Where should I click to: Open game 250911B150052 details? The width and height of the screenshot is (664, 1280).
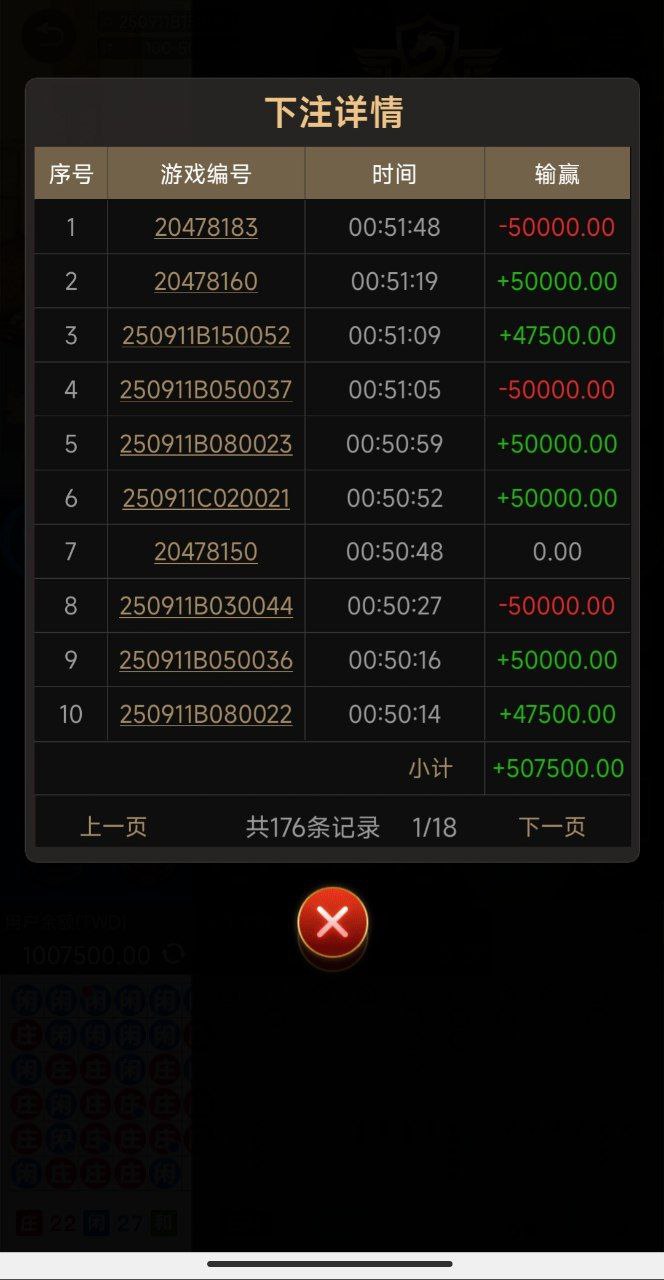(x=206, y=335)
